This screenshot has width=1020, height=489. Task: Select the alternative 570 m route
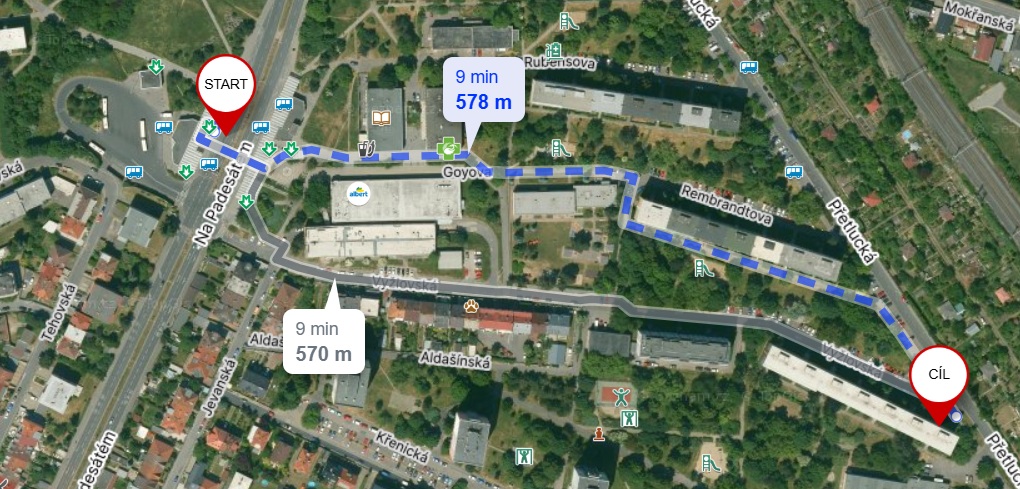[323, 341]
